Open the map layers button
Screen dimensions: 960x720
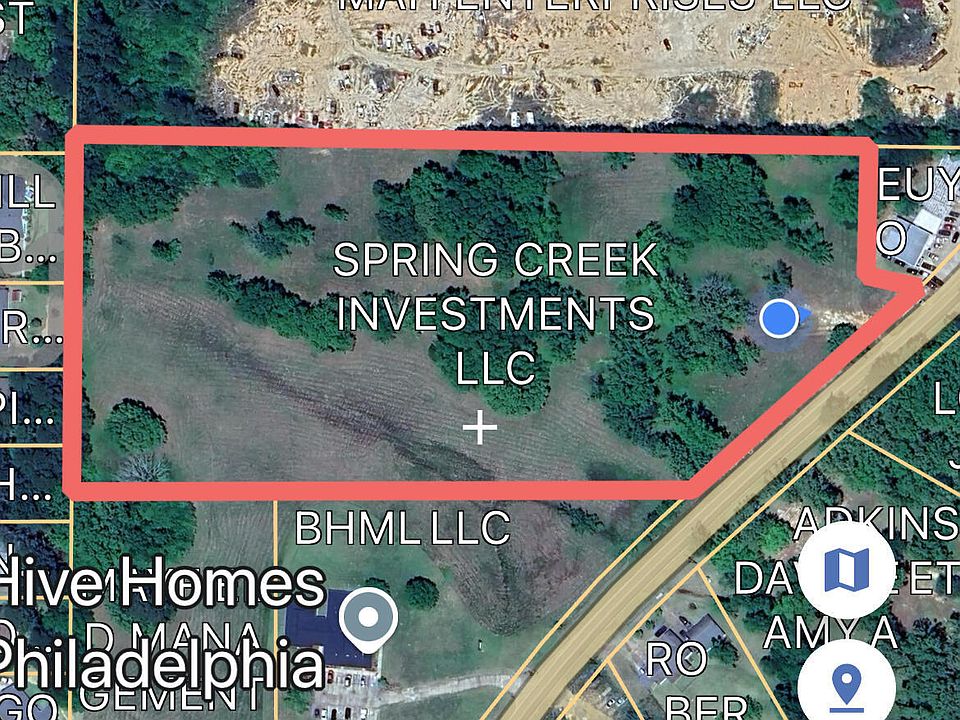point(848,570)
